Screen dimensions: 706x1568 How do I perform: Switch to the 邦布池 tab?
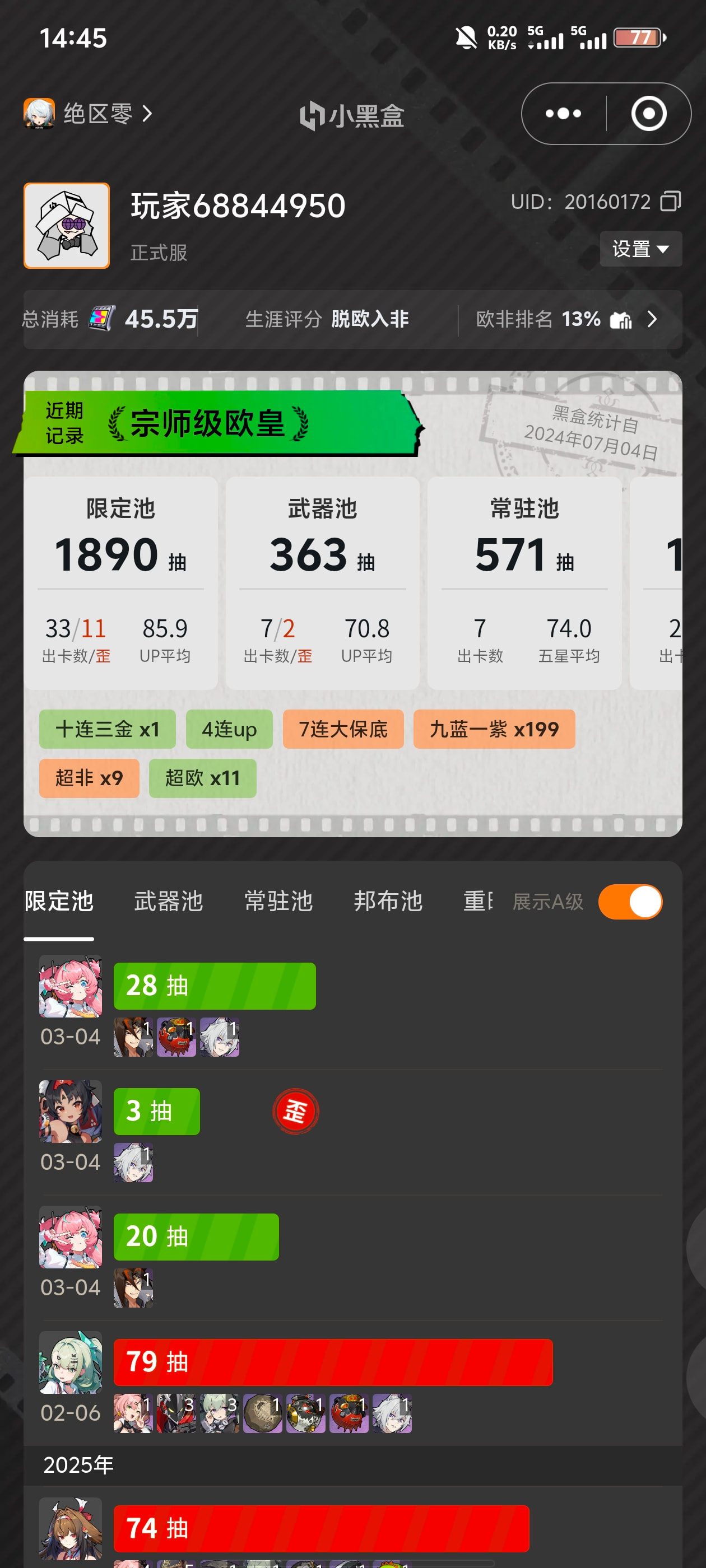tap(388, 901)
